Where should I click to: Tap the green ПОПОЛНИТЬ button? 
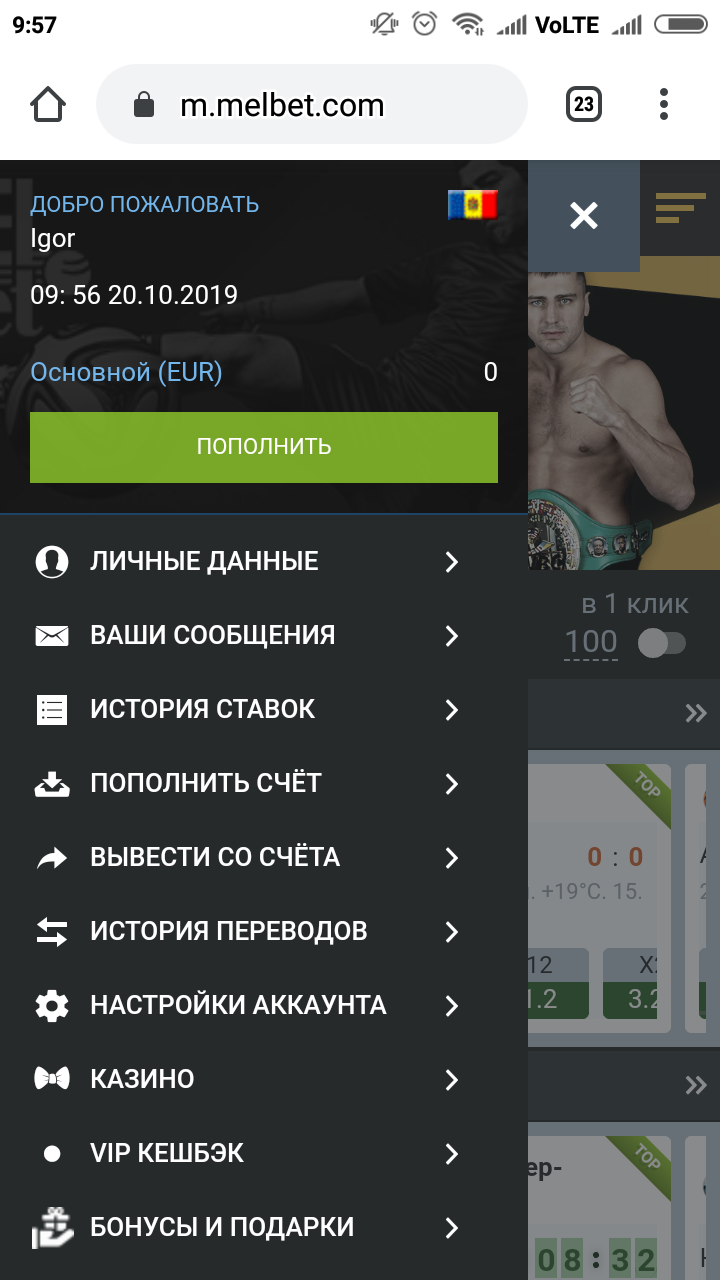tap(264, 447)
